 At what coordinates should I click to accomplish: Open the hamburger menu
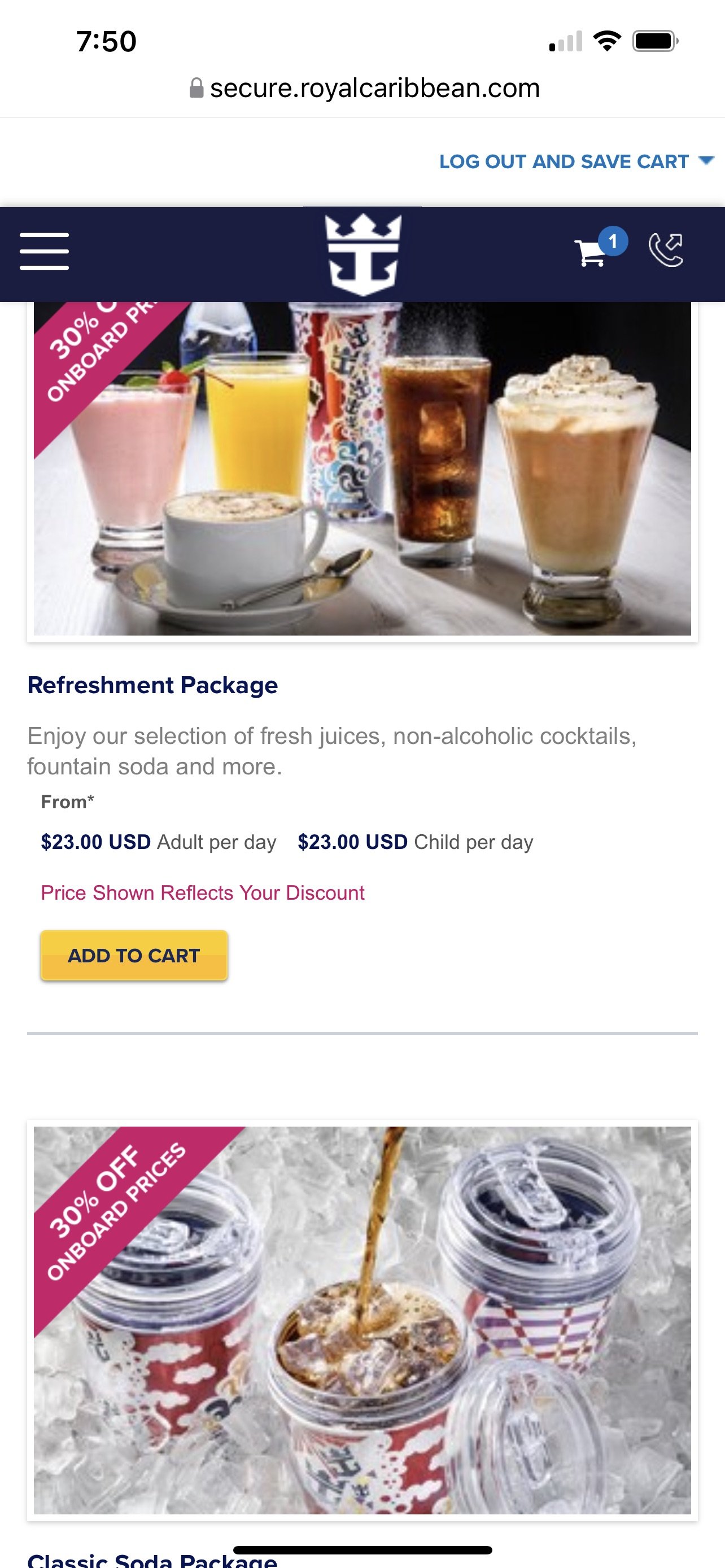[x=44, y=251]
